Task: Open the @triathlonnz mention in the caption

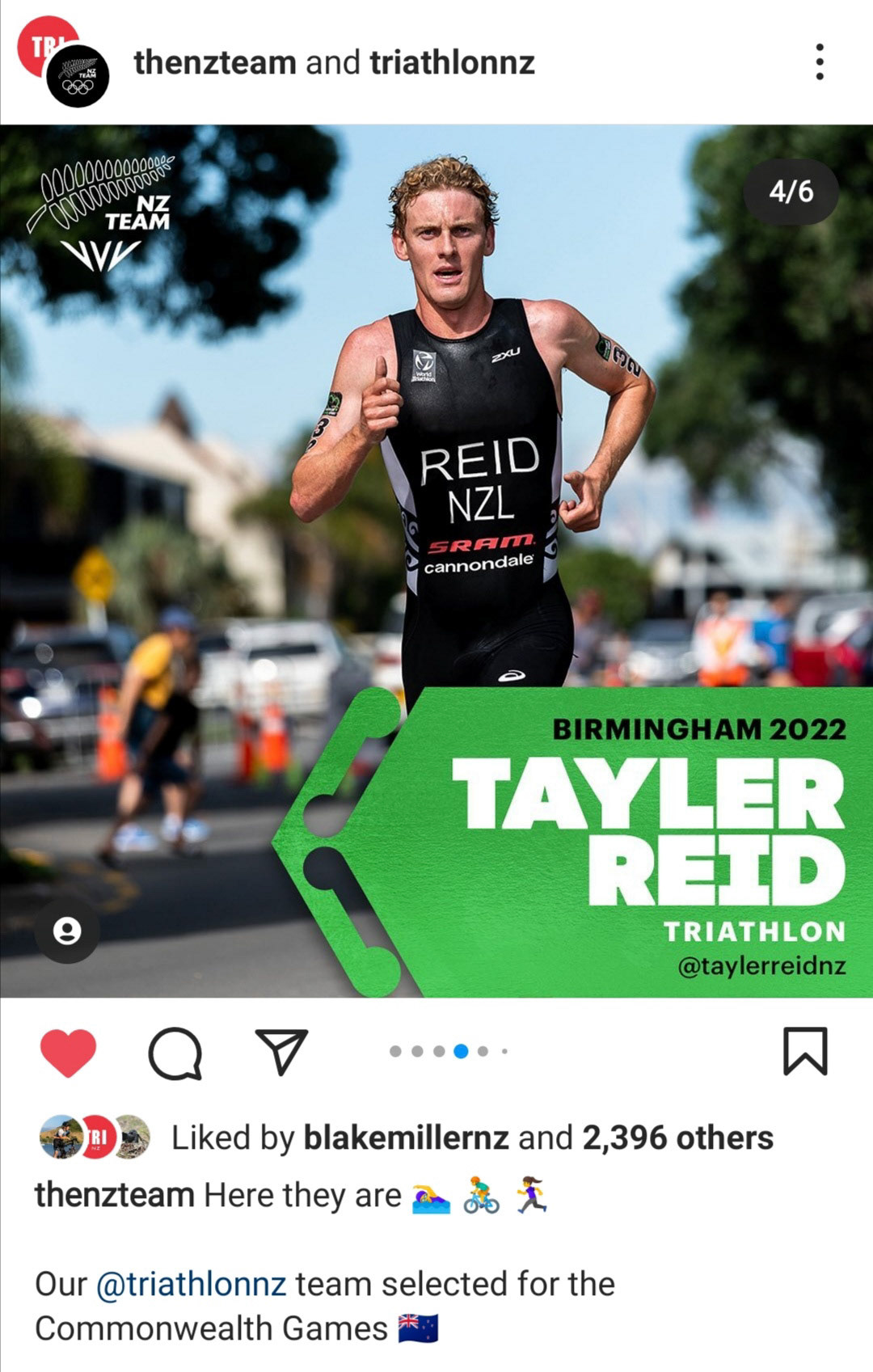Action: [191, 1284]
